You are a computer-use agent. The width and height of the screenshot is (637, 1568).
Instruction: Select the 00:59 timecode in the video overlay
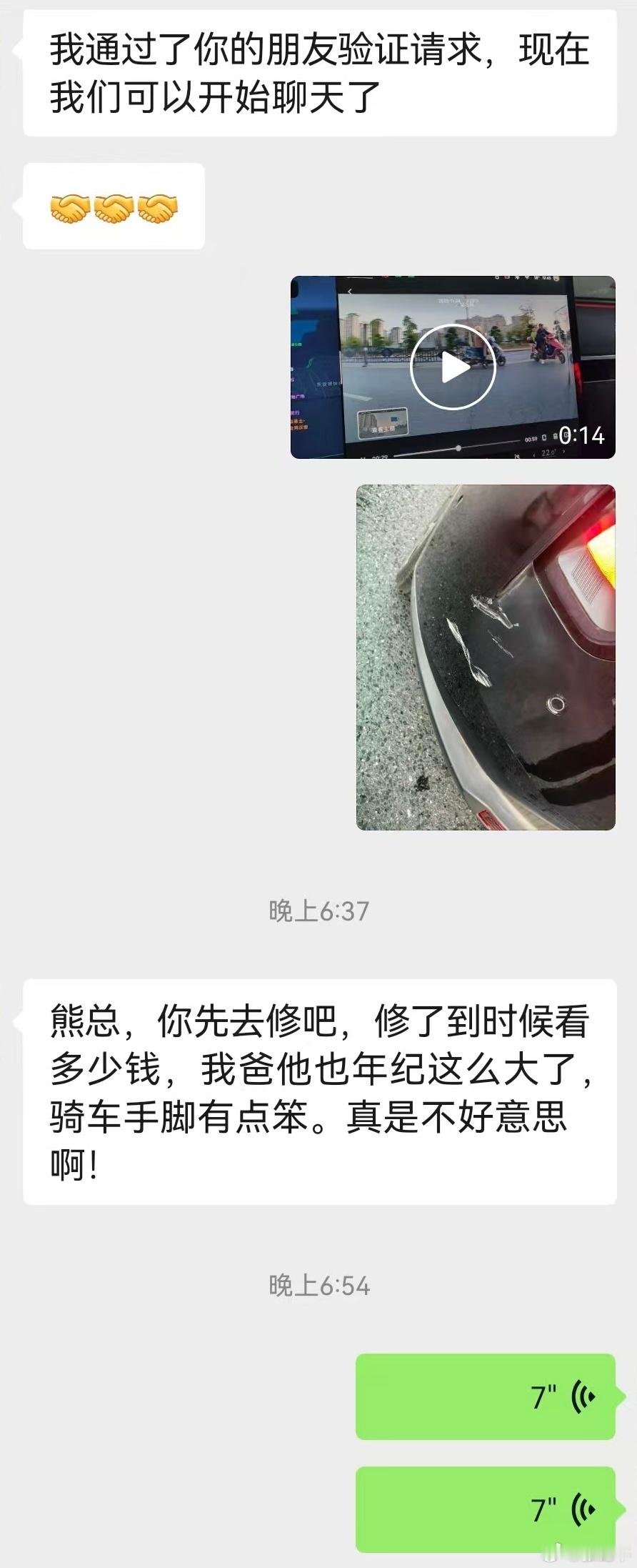pos(531,437)
